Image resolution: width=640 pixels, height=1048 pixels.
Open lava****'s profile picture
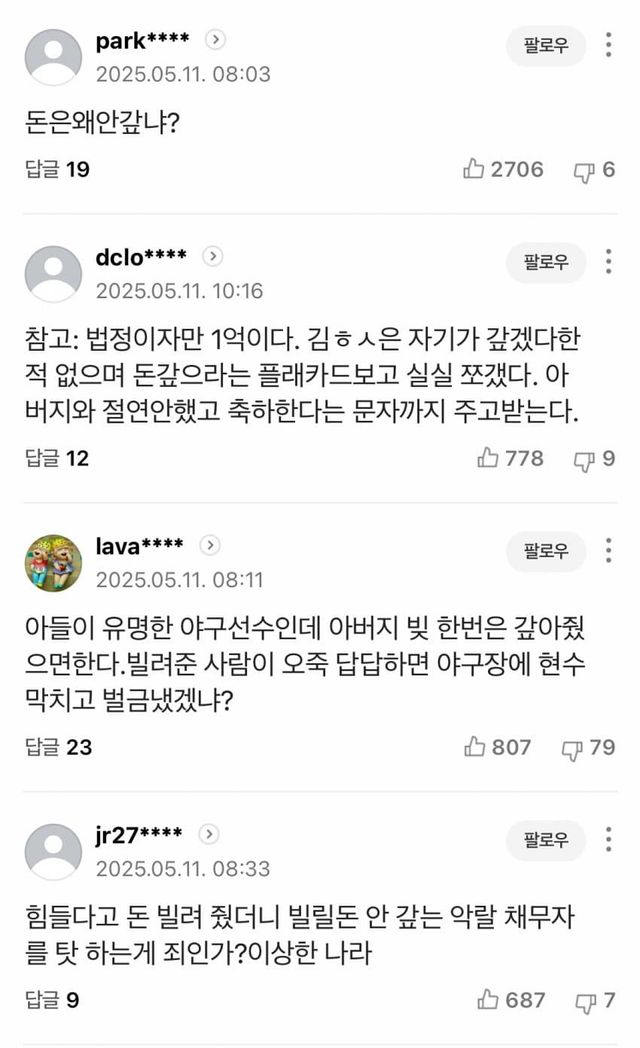tap(53, 563)
